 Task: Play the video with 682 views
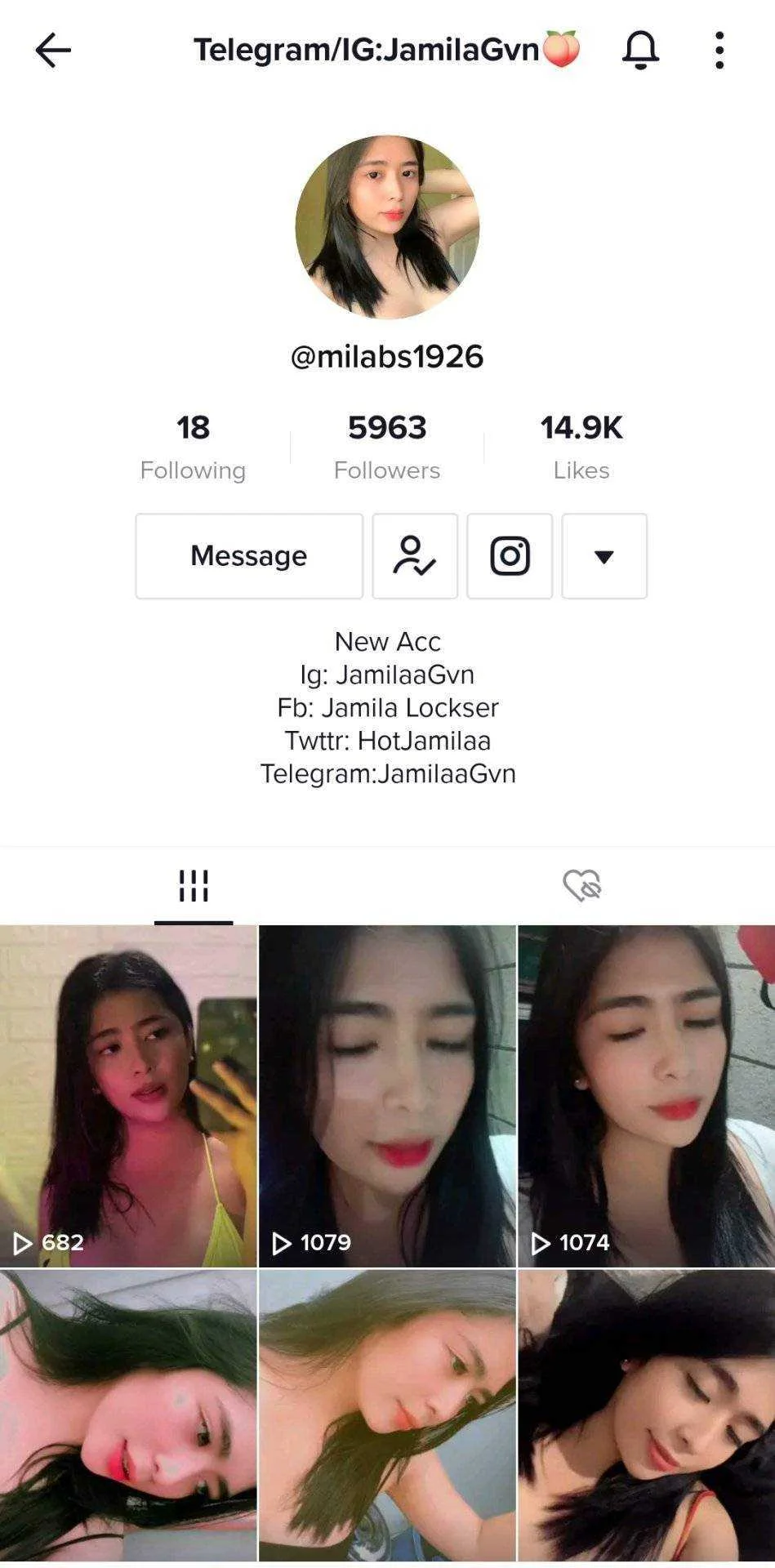click(x=128, y=1095)
